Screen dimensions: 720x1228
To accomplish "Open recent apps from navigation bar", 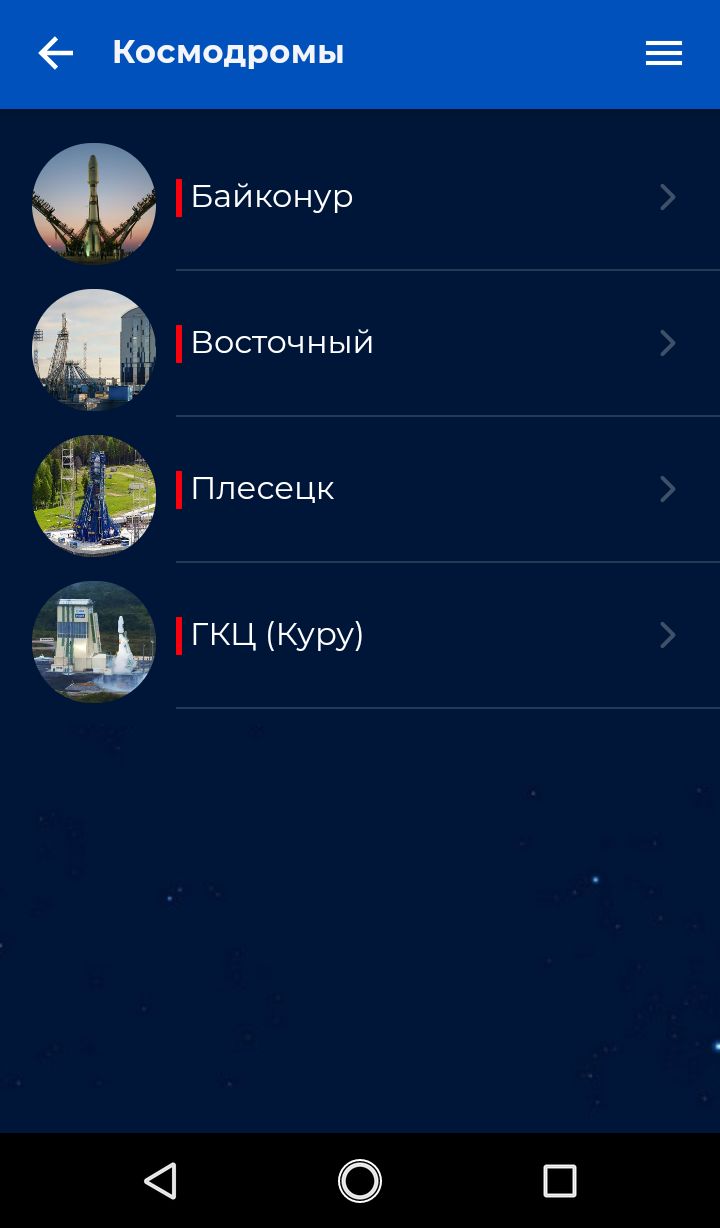I will (560, 1181).
